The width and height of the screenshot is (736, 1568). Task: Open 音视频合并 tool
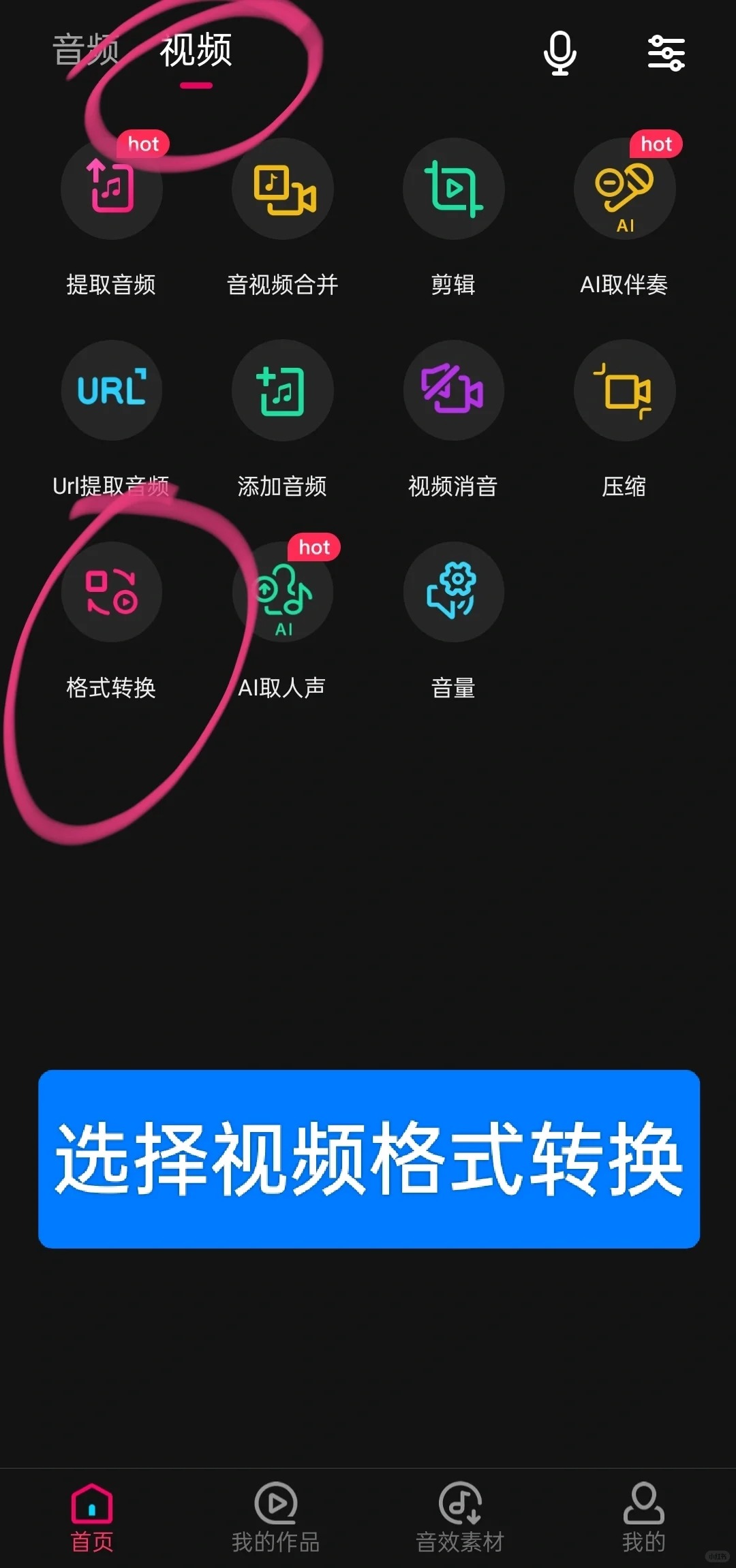tap(282, 189)
